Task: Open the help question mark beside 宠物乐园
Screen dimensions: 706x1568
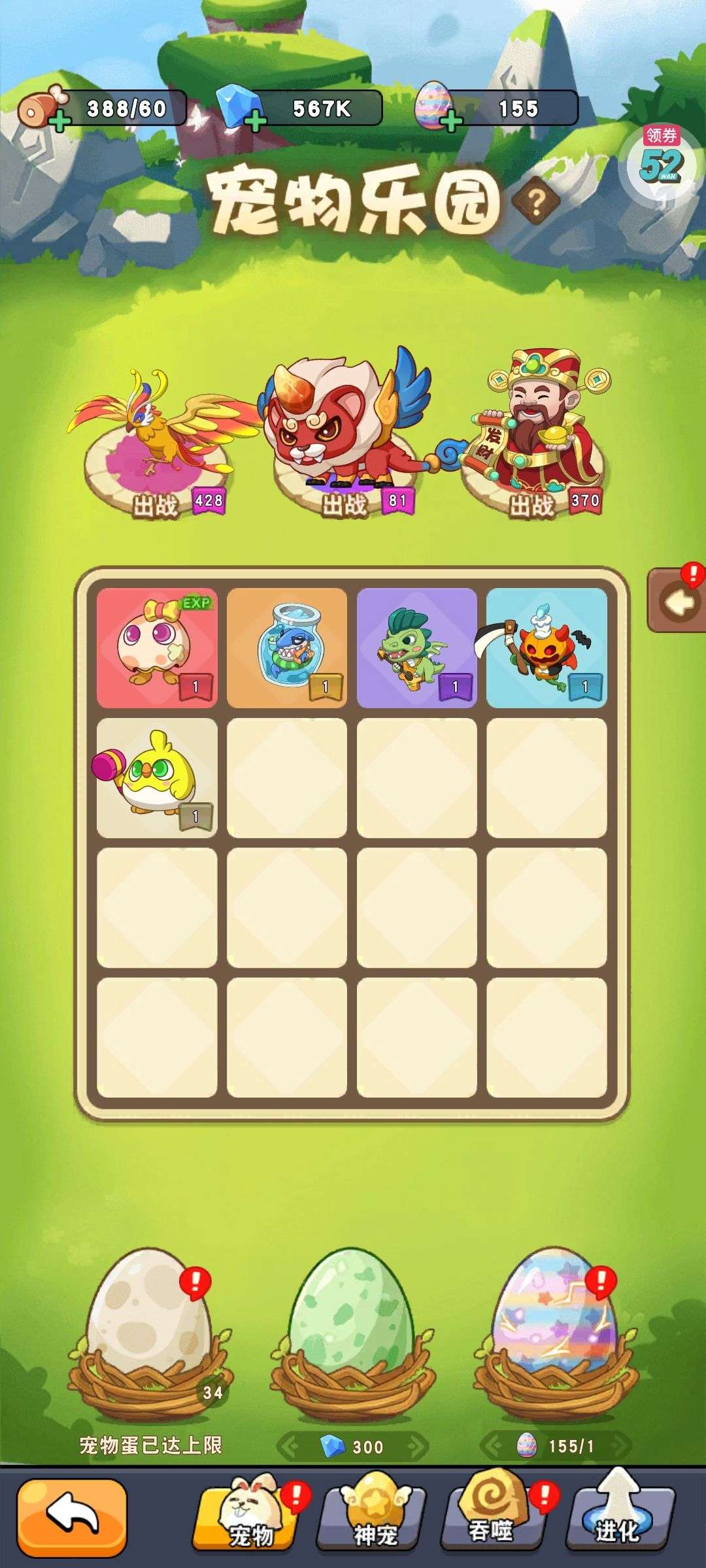Action: [x=536, y=201]
